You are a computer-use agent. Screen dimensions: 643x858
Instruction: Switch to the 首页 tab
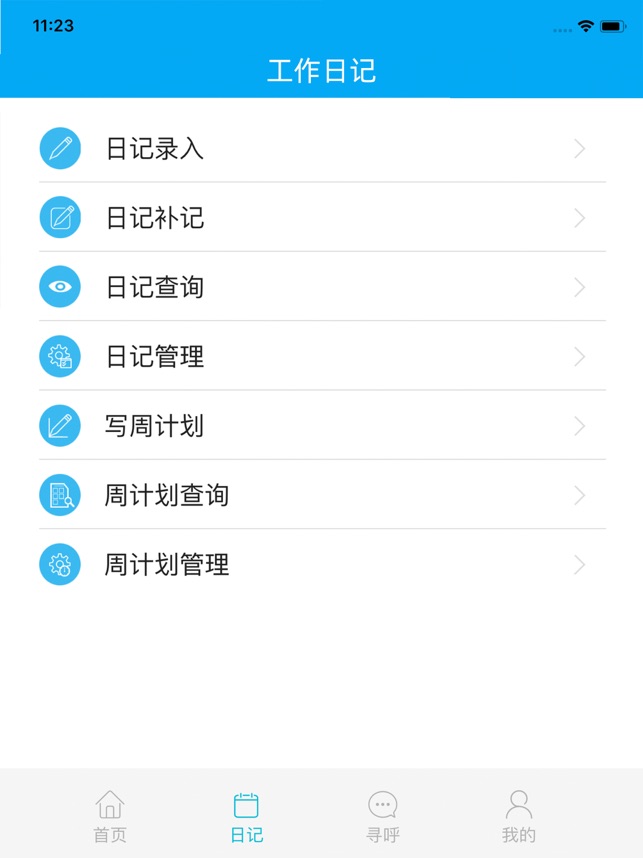pos(110,816)
